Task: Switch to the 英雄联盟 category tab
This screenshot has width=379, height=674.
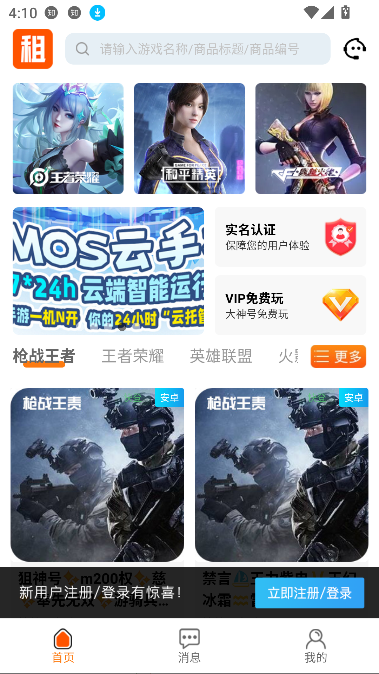Action: point(221,356)
